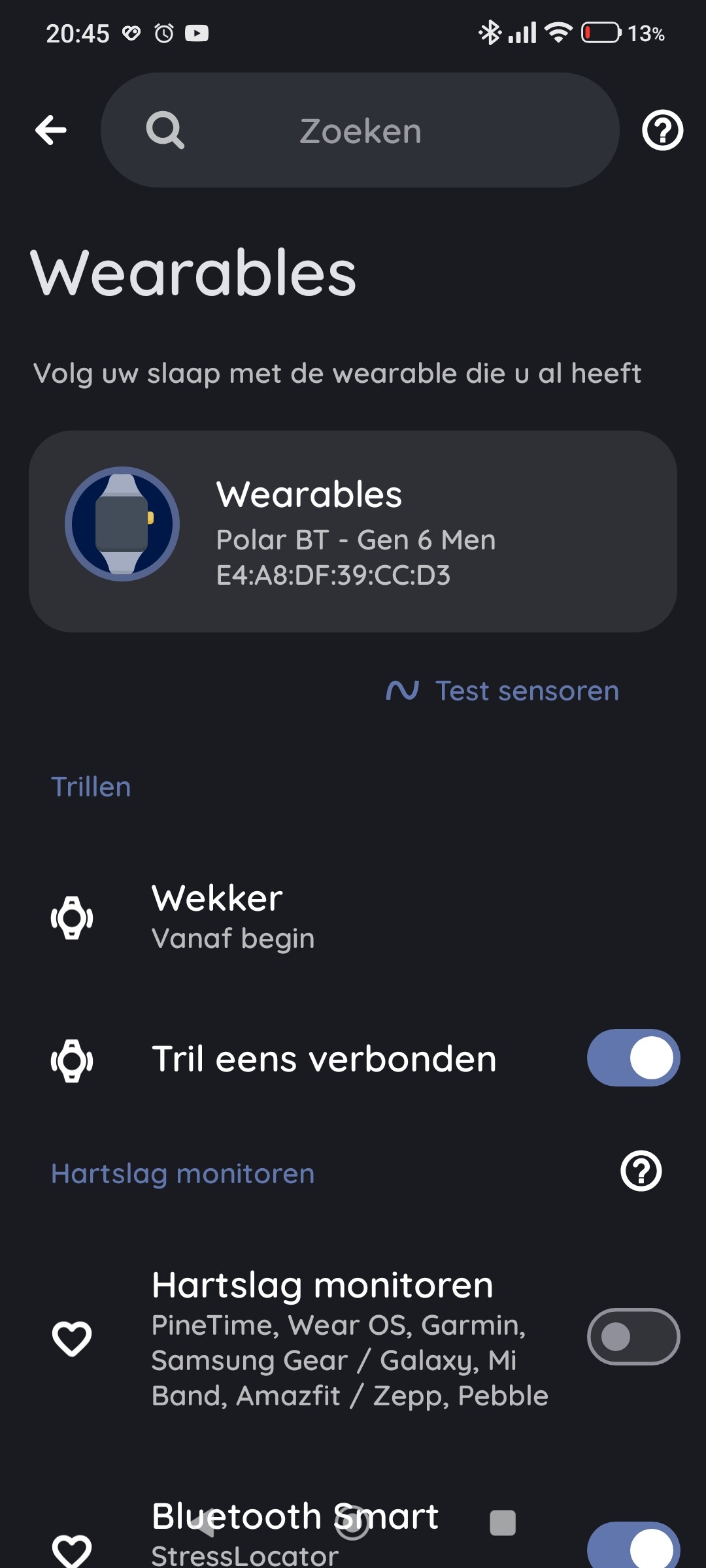Open the Wekker vibration setting
This screenshot has width=706, height=1568.
tap(353, 917)
